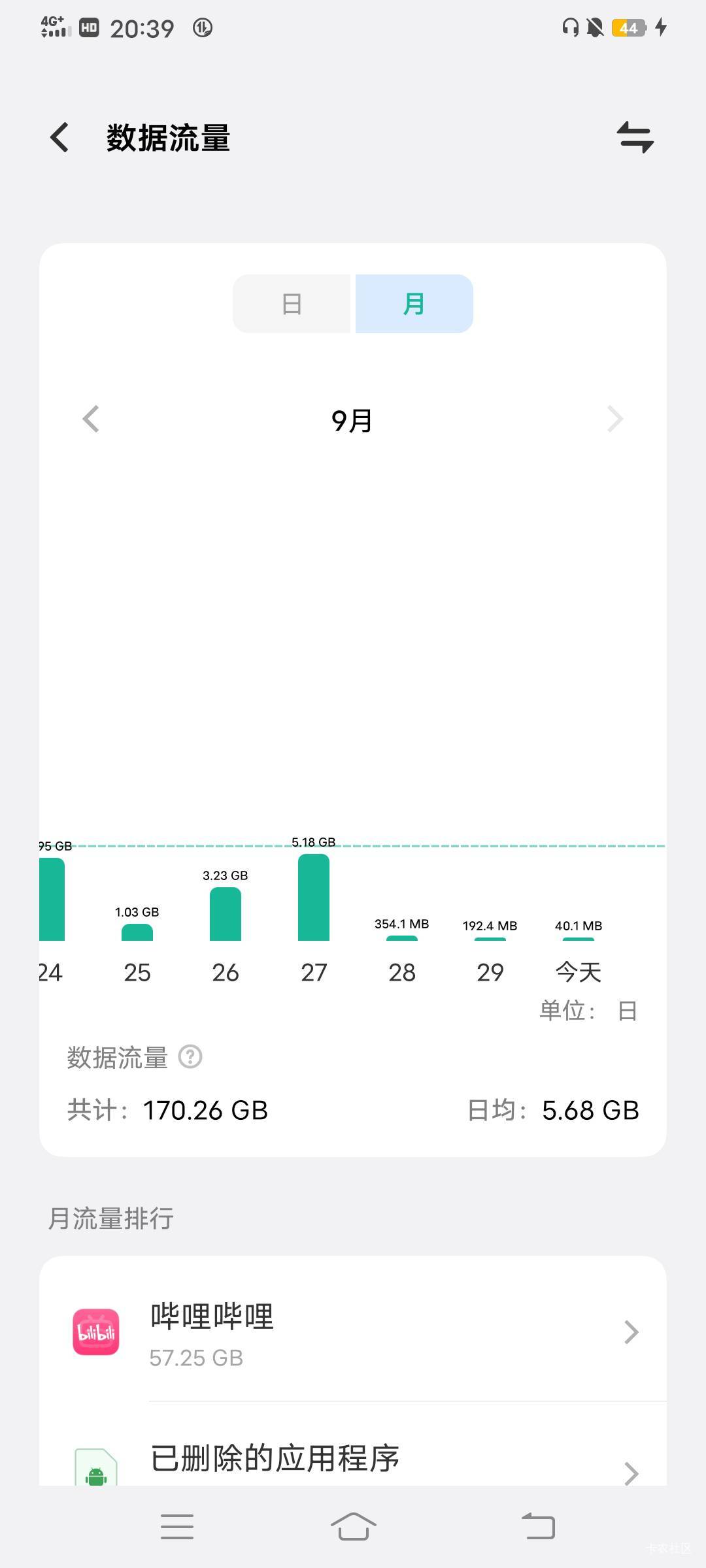Viewport: 706px width, 1568px height.
Task: Select the 3.23 GB bar for day 26
Action: (x=226, y=913)
